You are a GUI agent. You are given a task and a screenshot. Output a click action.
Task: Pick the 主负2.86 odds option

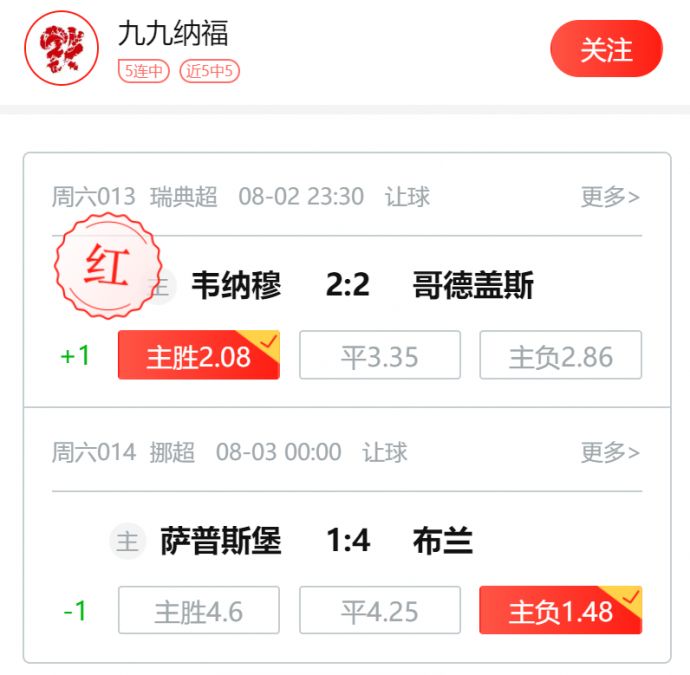point(560,356)
